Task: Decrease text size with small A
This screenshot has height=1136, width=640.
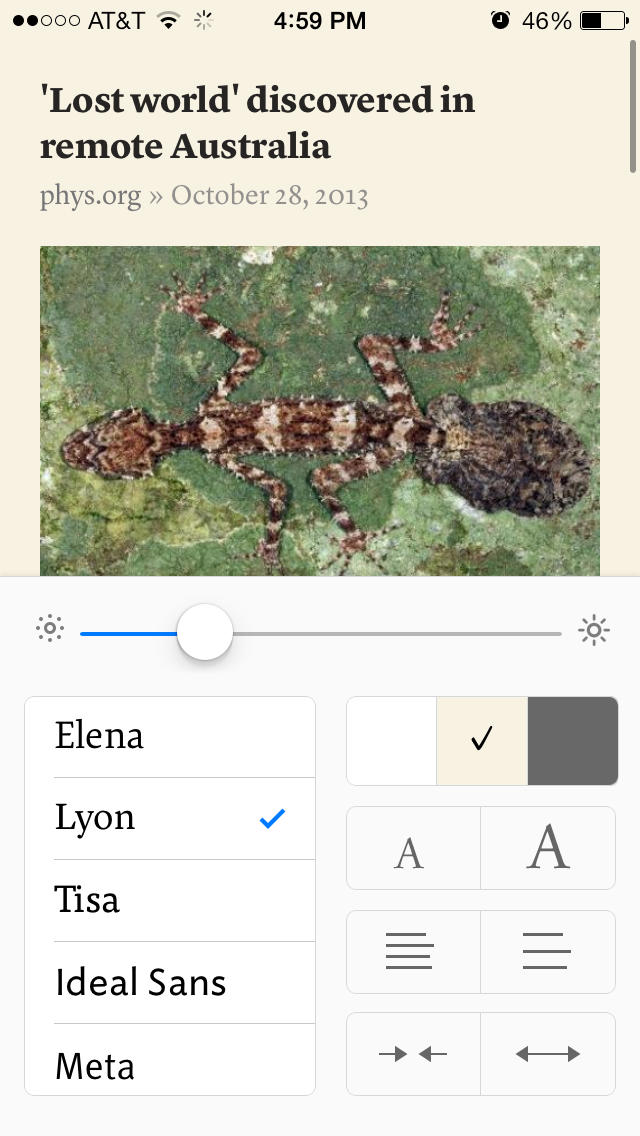Action: click(413, 848)
